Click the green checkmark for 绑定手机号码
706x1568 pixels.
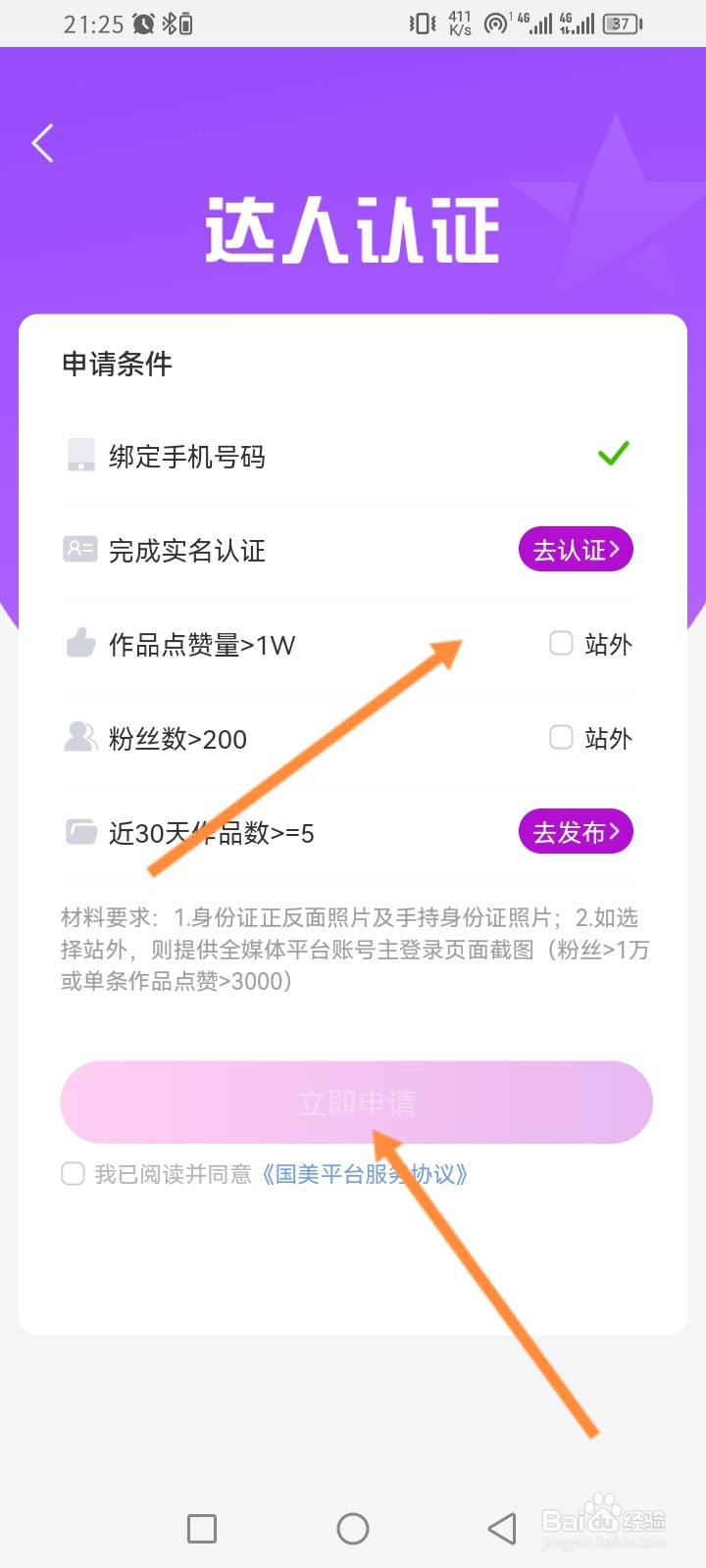click(614, 453)
